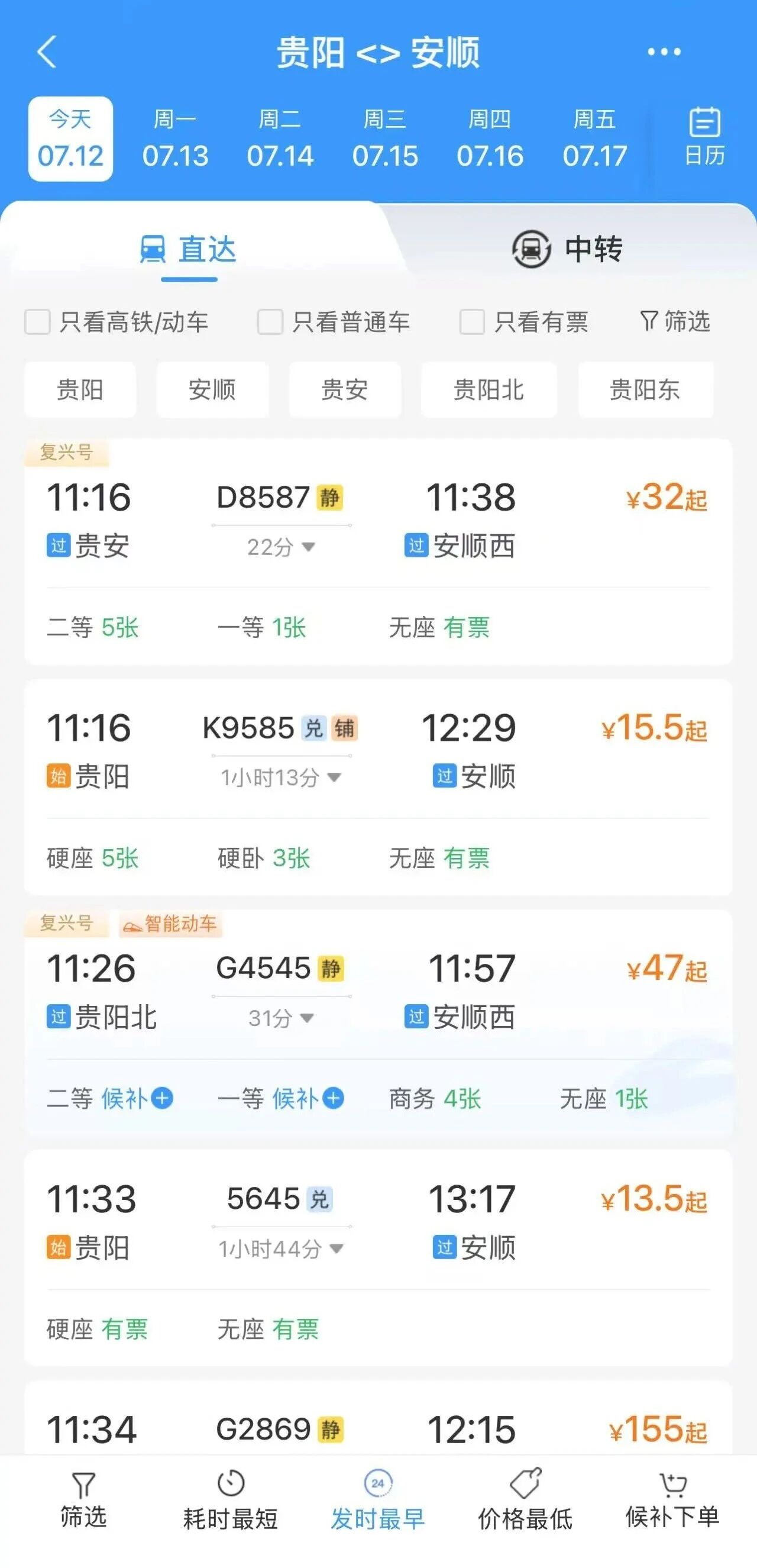Select date 周一 07.13
757x1568 pixels.
[175, 139]
